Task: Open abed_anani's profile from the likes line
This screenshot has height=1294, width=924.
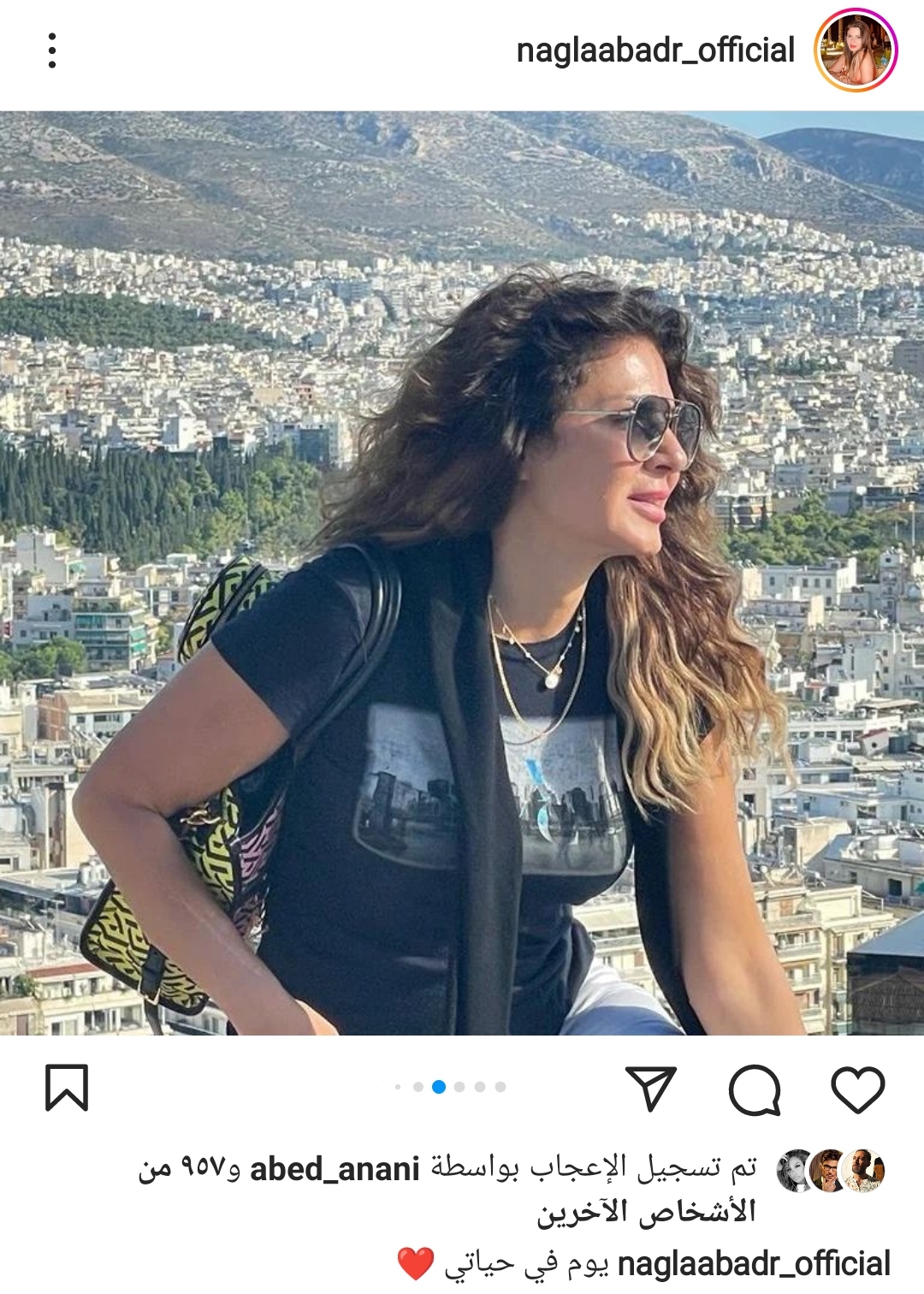Action: point(335,1169)
